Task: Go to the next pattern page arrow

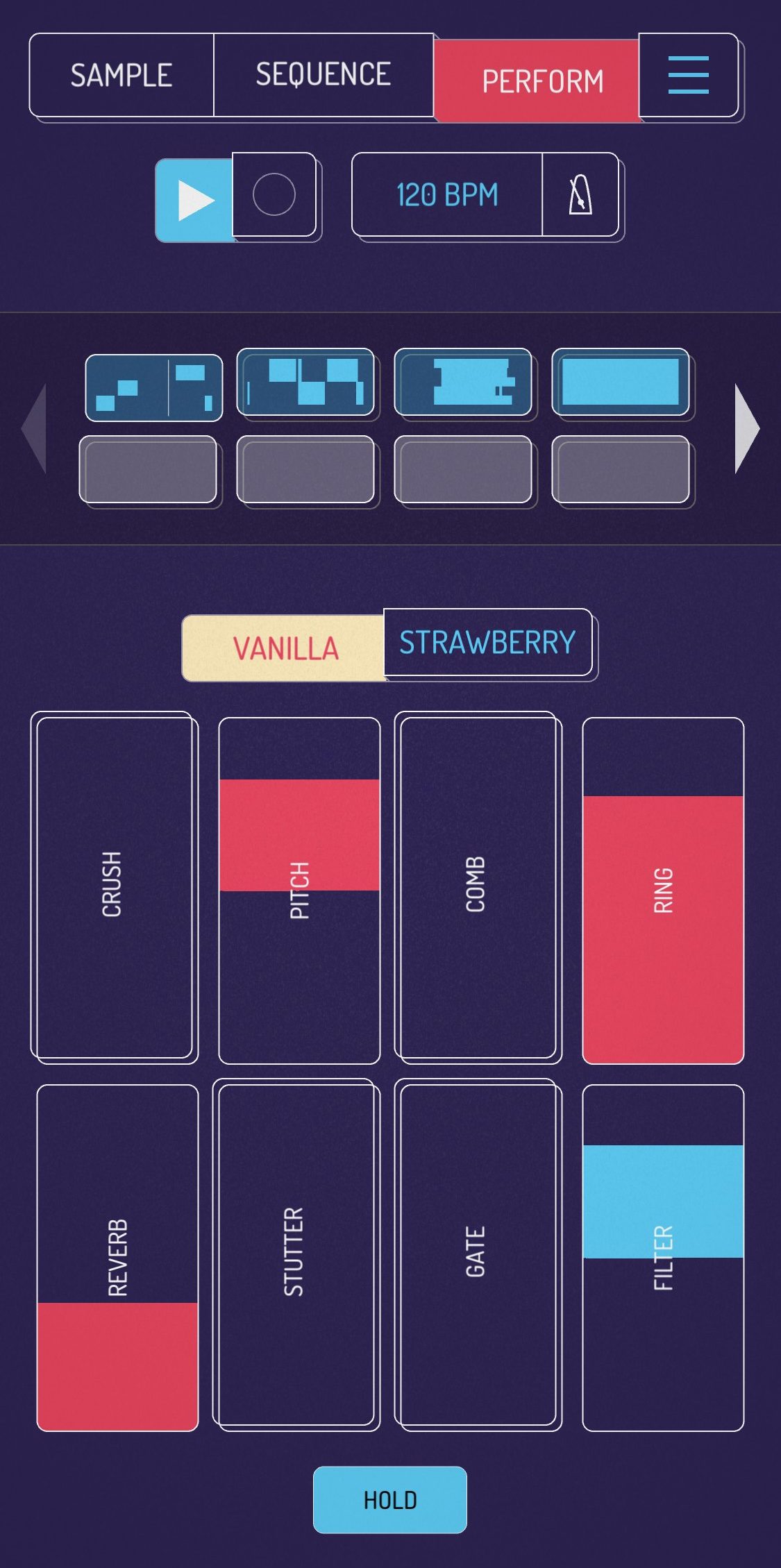Action: pos(747,428)
